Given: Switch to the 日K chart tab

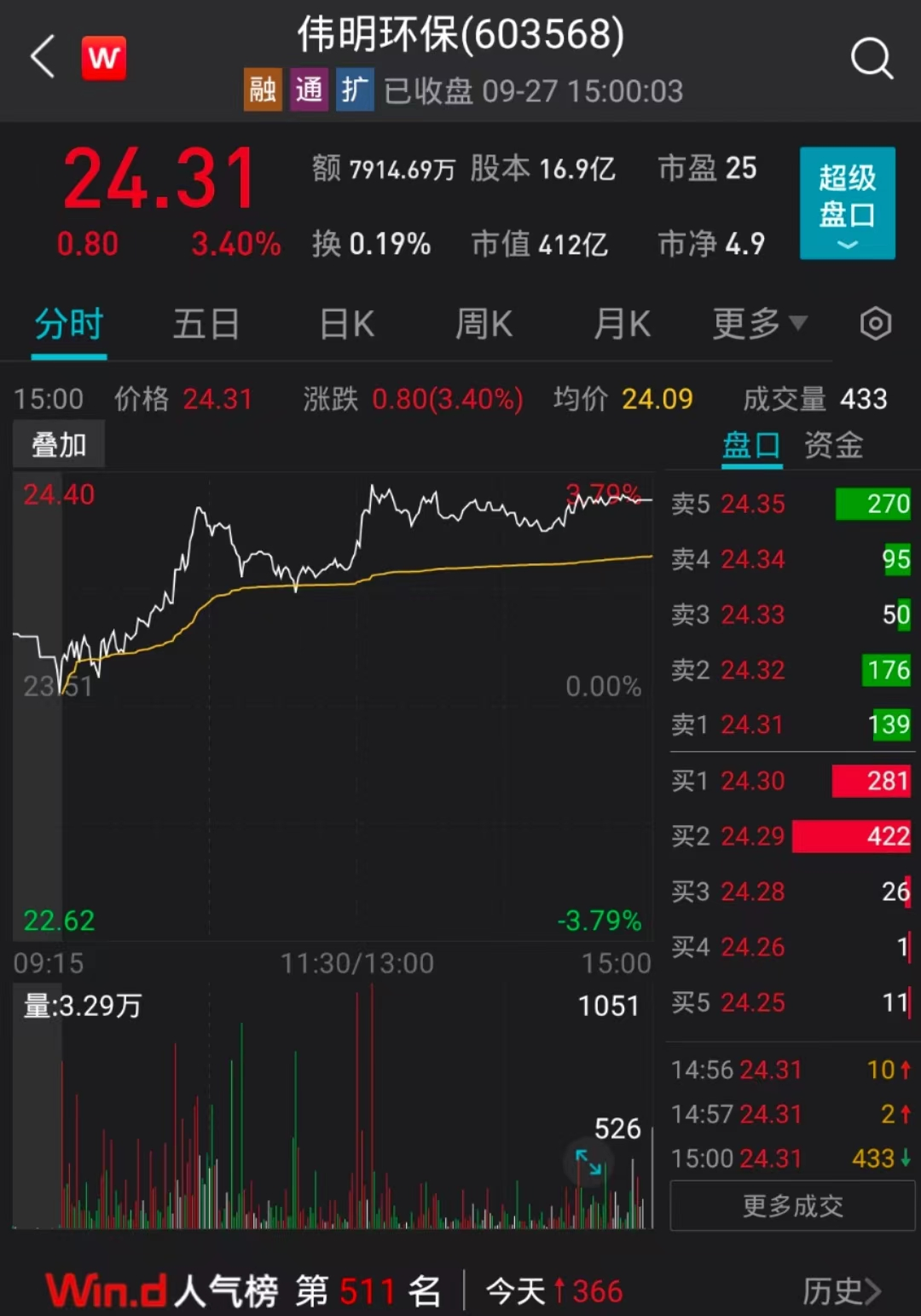Looking at the screenshot, I should point(346,325).
